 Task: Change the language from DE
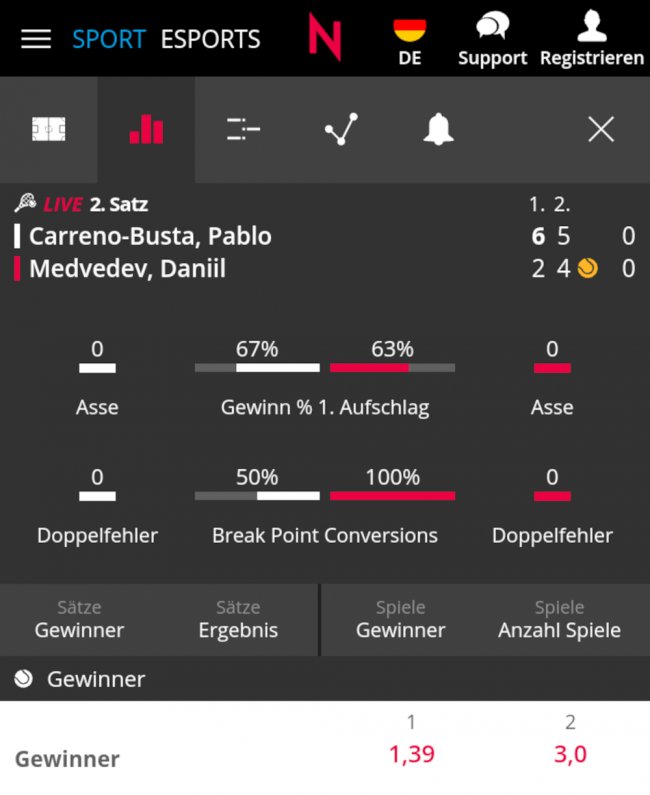(410, 40)
